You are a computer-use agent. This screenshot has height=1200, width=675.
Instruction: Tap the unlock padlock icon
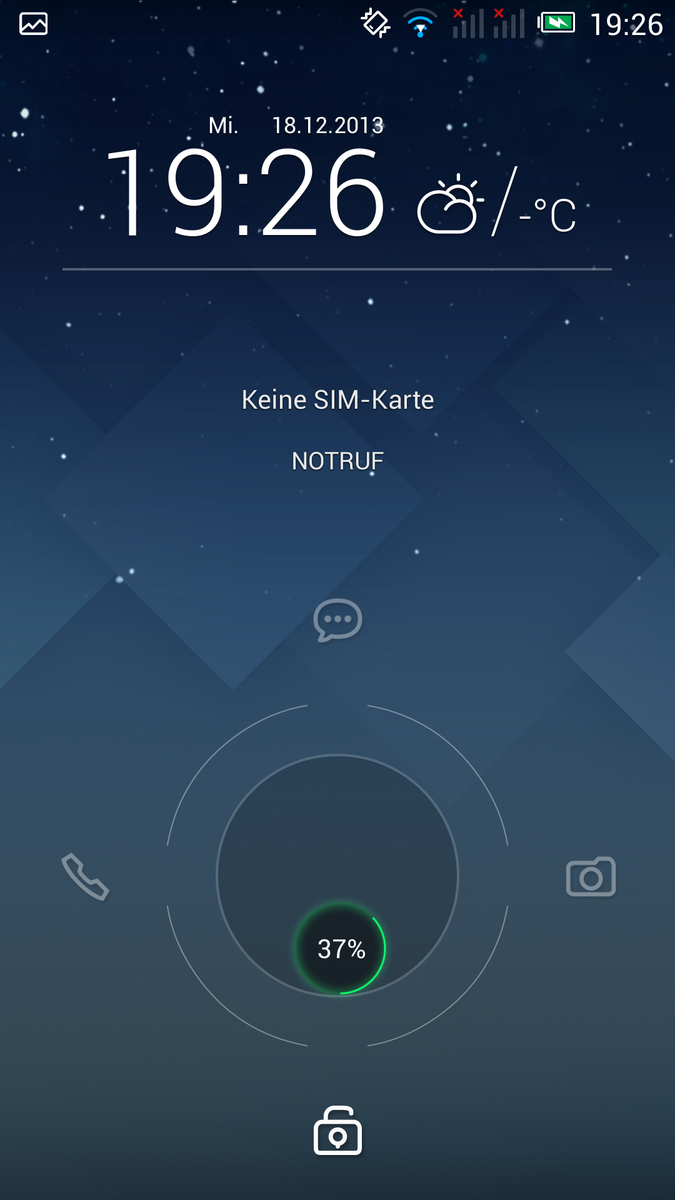(338, 1131)
